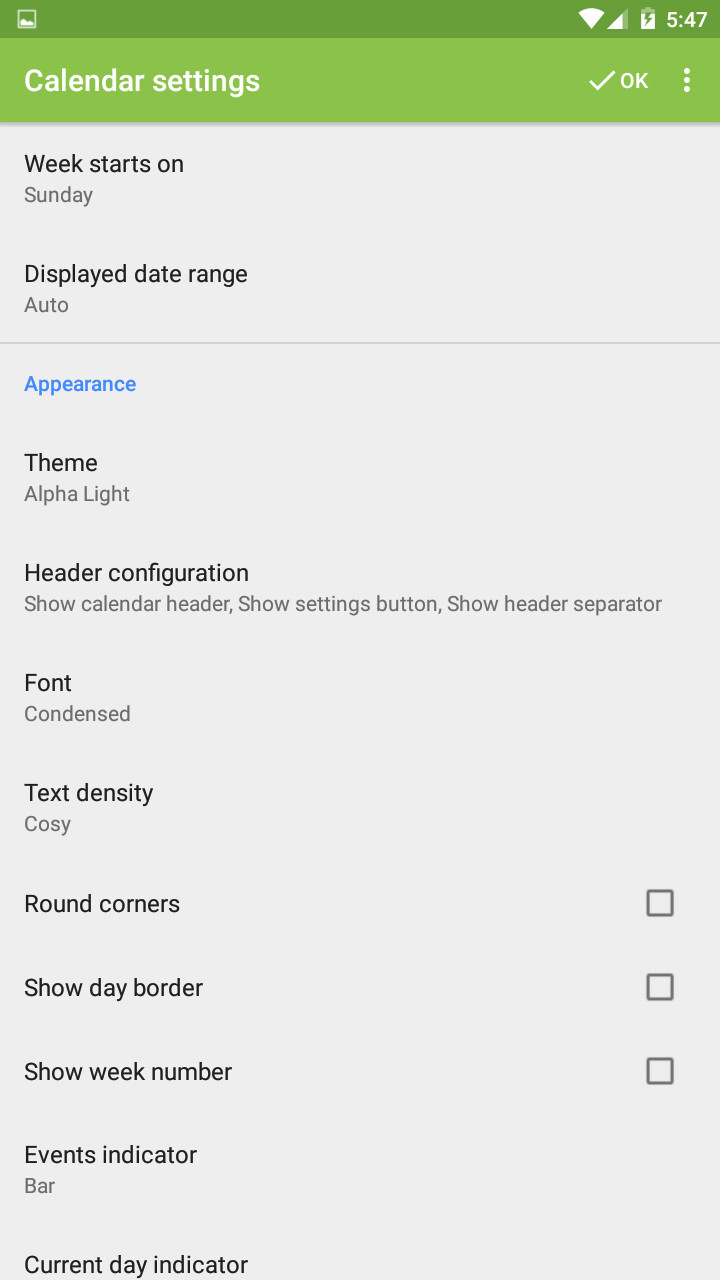Open the Theme setting

click(x=360, y=478)
